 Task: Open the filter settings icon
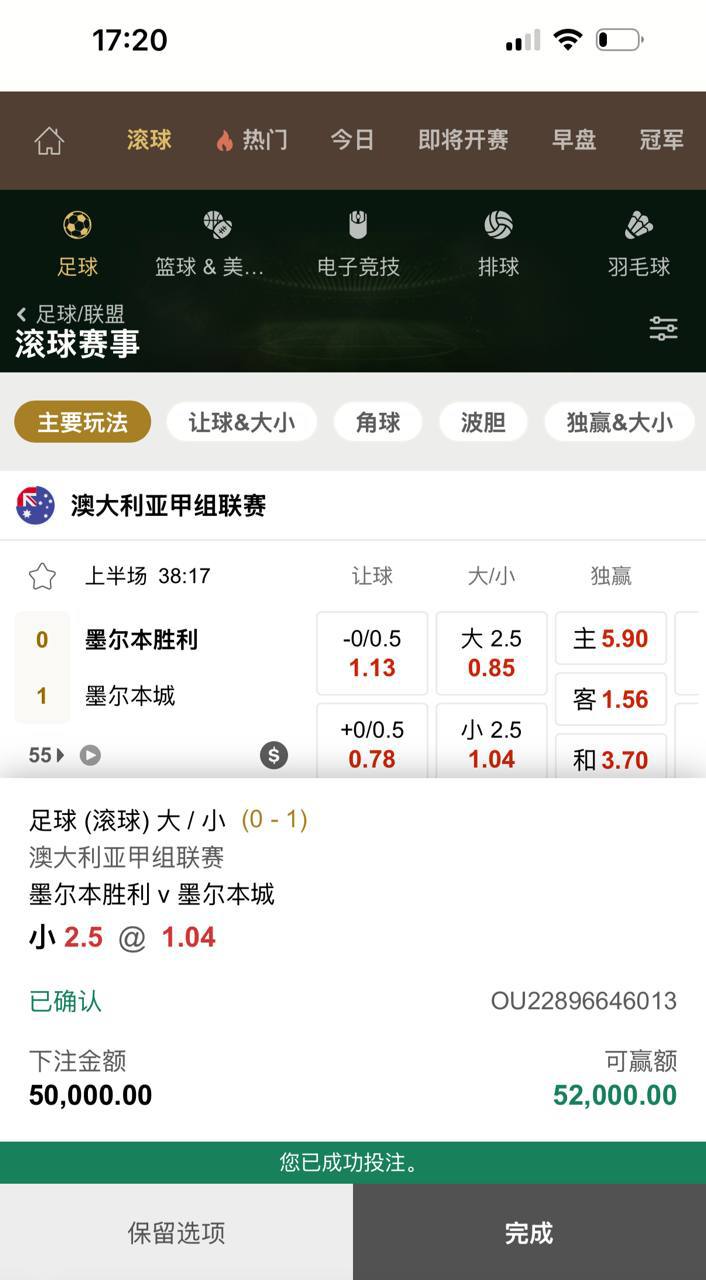point(663,328)
